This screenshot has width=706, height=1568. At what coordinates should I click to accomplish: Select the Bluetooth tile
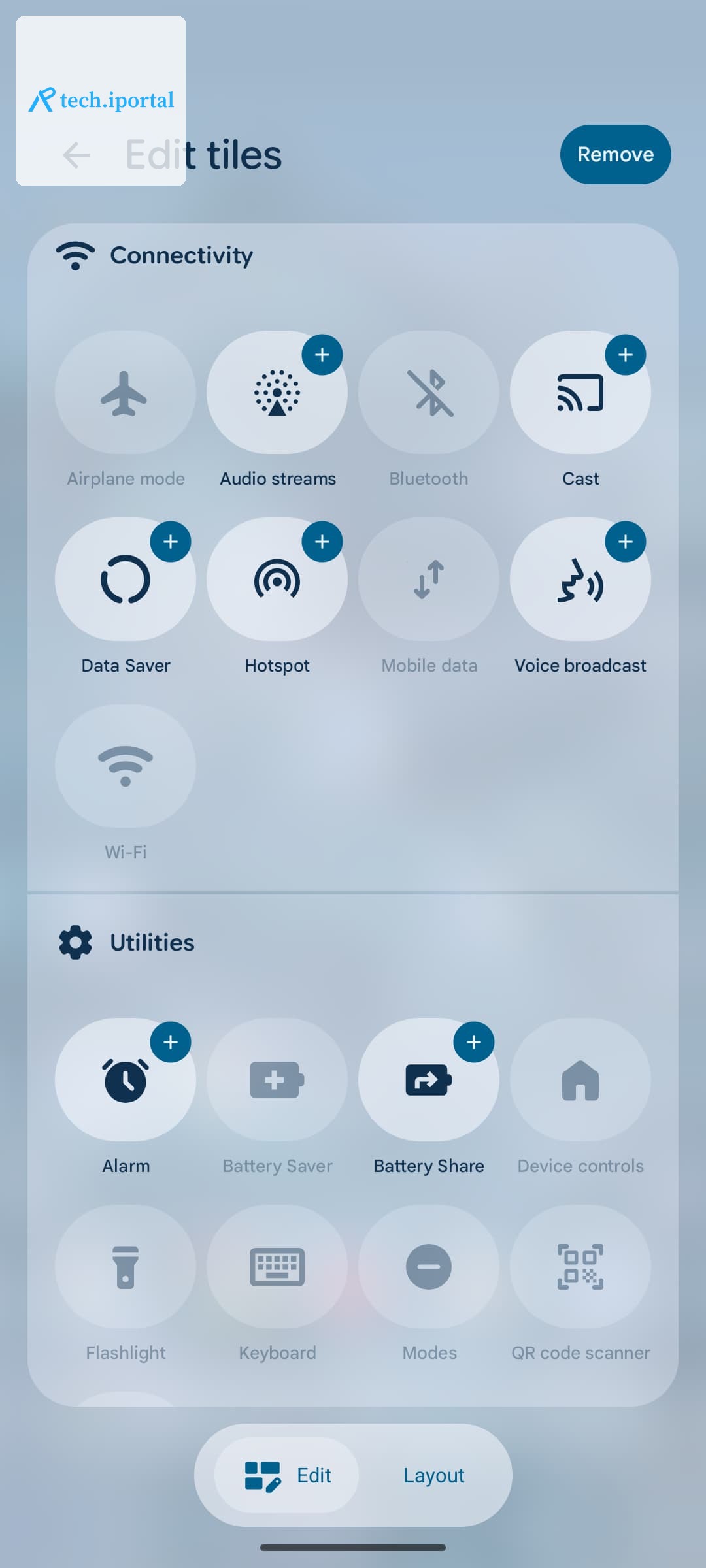[429, 393]
